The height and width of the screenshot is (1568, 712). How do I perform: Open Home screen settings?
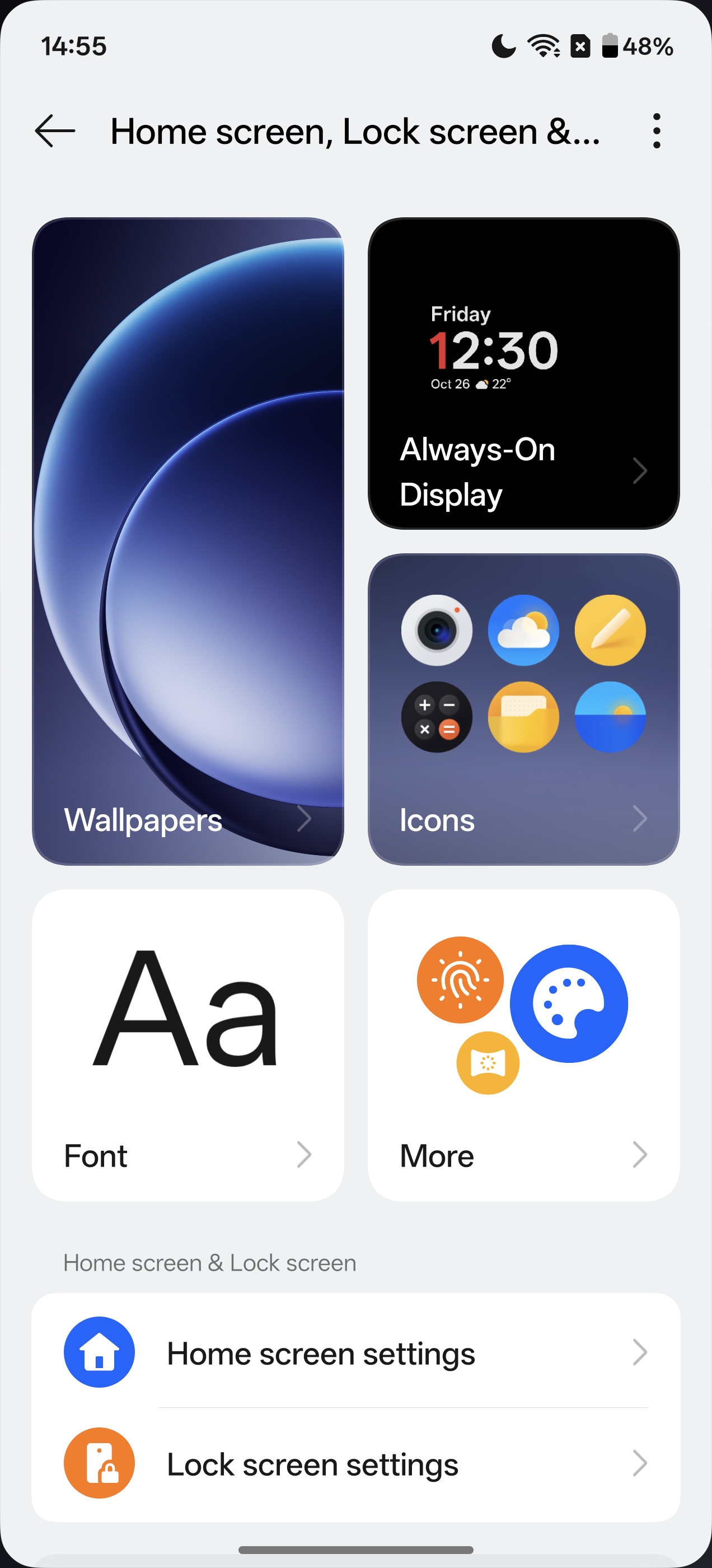(x=355, y=1352)
